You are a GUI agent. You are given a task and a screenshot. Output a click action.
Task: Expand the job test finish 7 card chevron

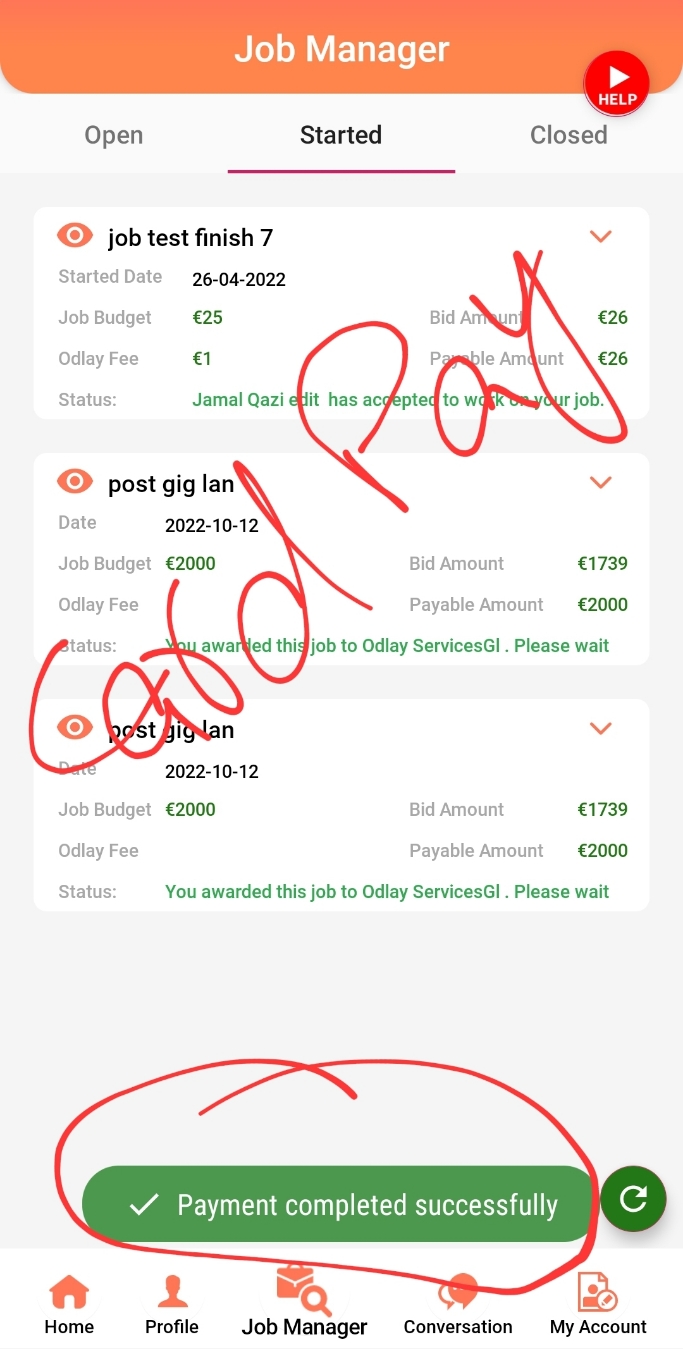[x=600, y=237]
